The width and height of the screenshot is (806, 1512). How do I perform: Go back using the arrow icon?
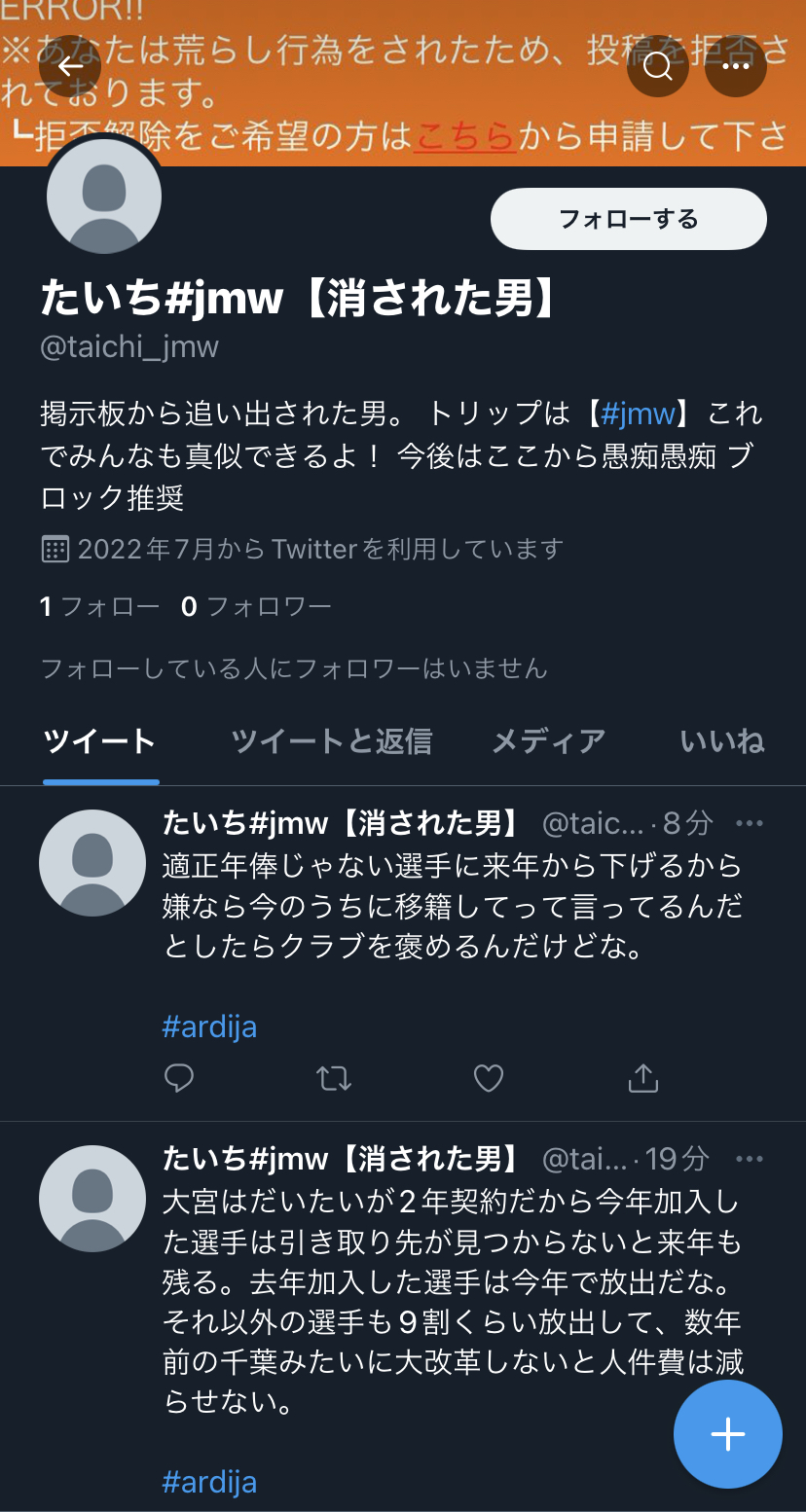pos(70,66)
